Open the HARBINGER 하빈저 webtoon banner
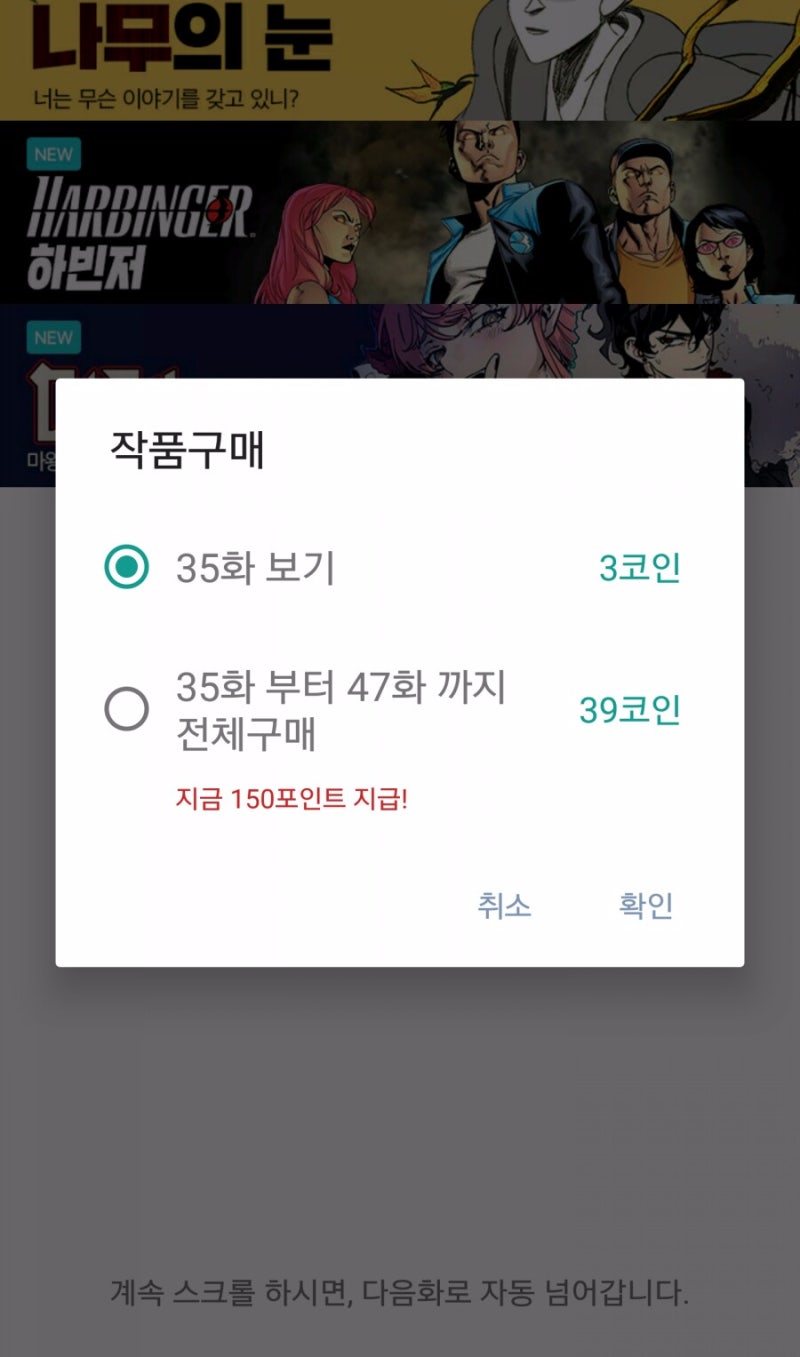Viewport: 800px width, 1357px height. (x=400, y=215)
